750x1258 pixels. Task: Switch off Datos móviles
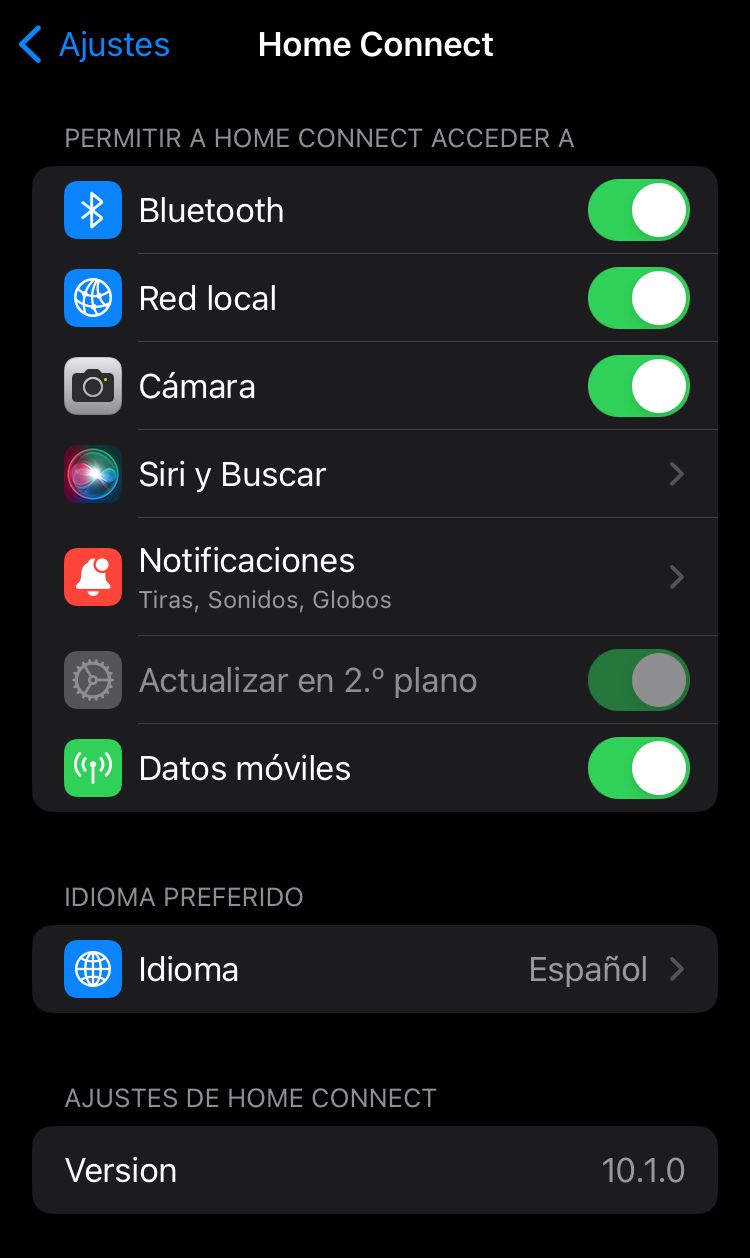click(x=638, y=769)
